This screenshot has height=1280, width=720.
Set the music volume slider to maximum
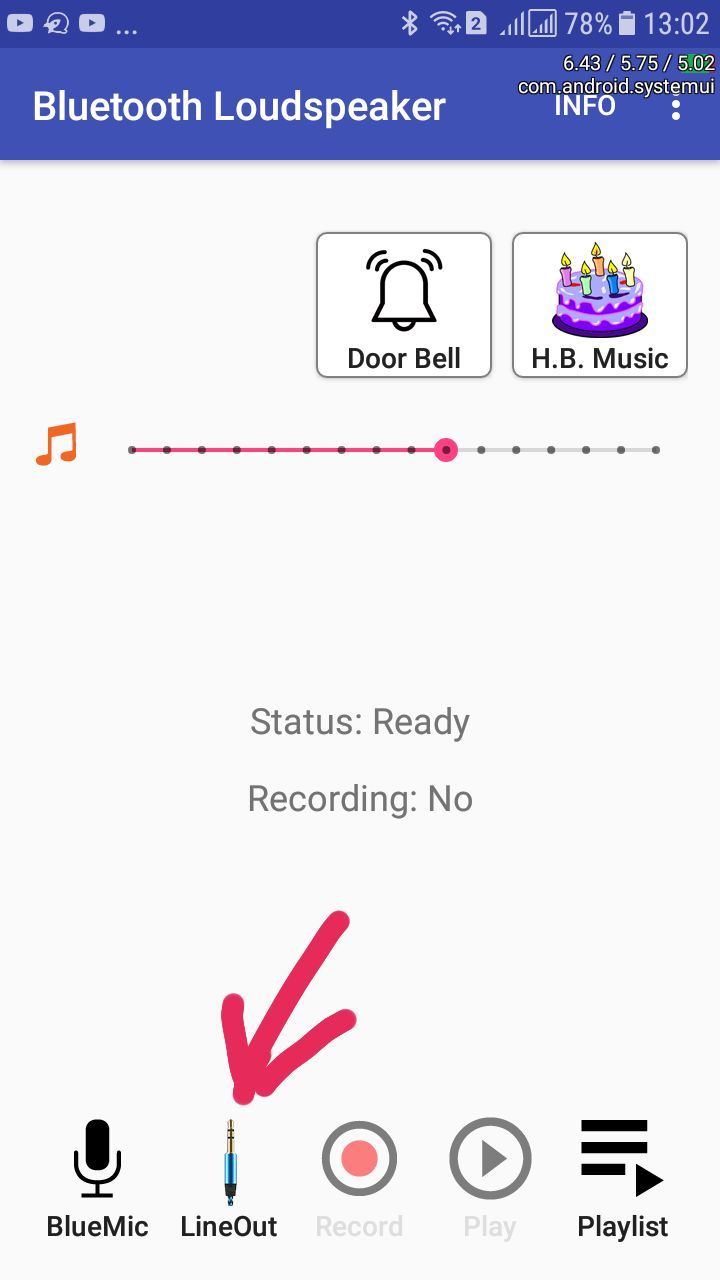tap(656, 450)
